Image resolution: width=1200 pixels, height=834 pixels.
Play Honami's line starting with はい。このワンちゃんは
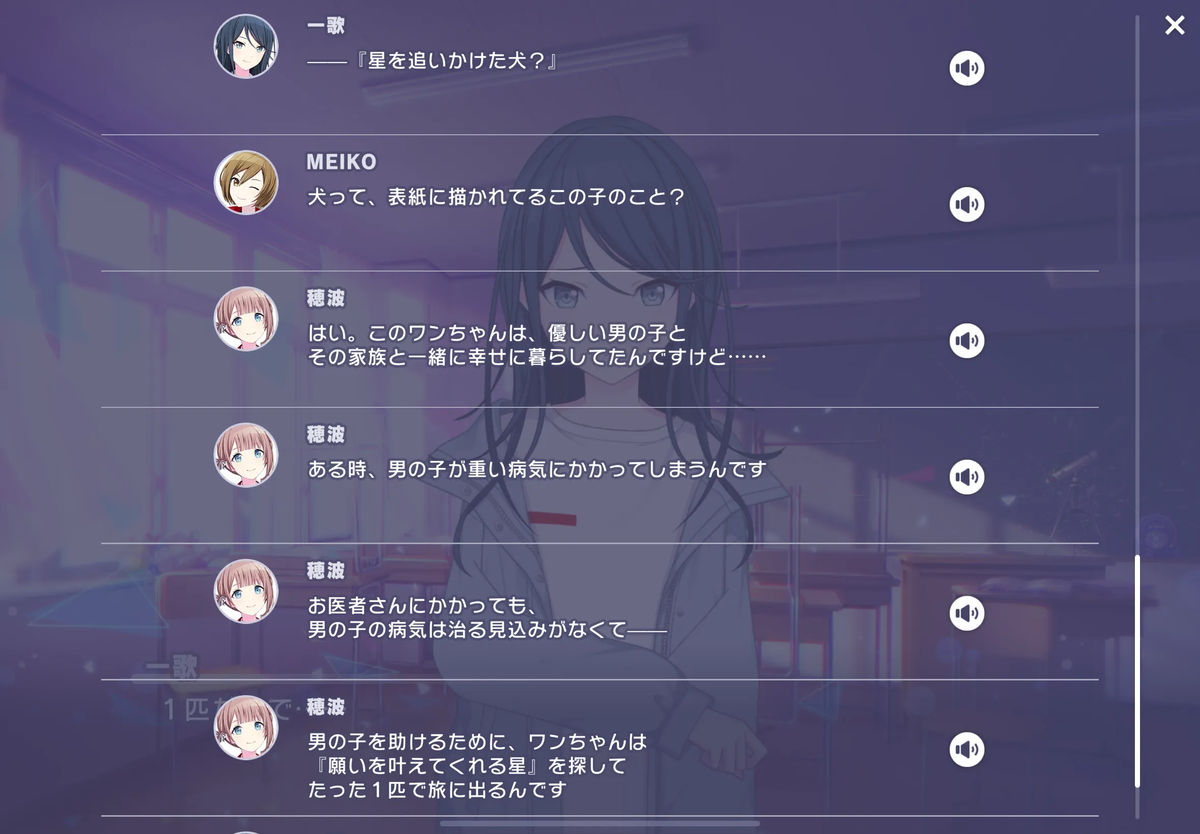(966, 341)
